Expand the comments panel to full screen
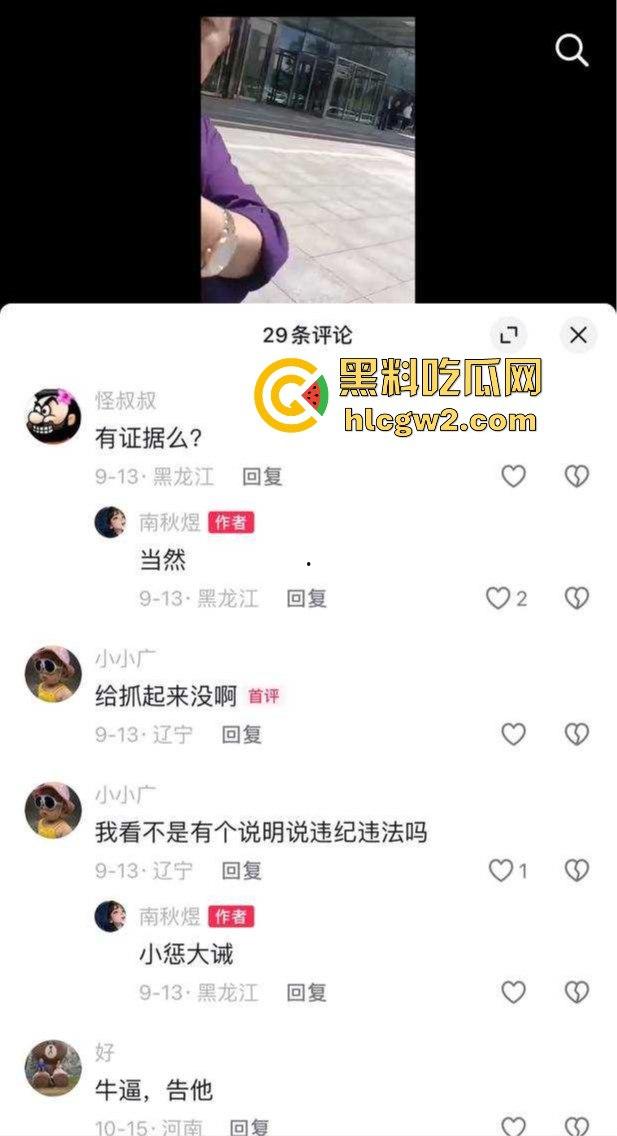This screenshot has width=617, height=1136. (508, 335)
